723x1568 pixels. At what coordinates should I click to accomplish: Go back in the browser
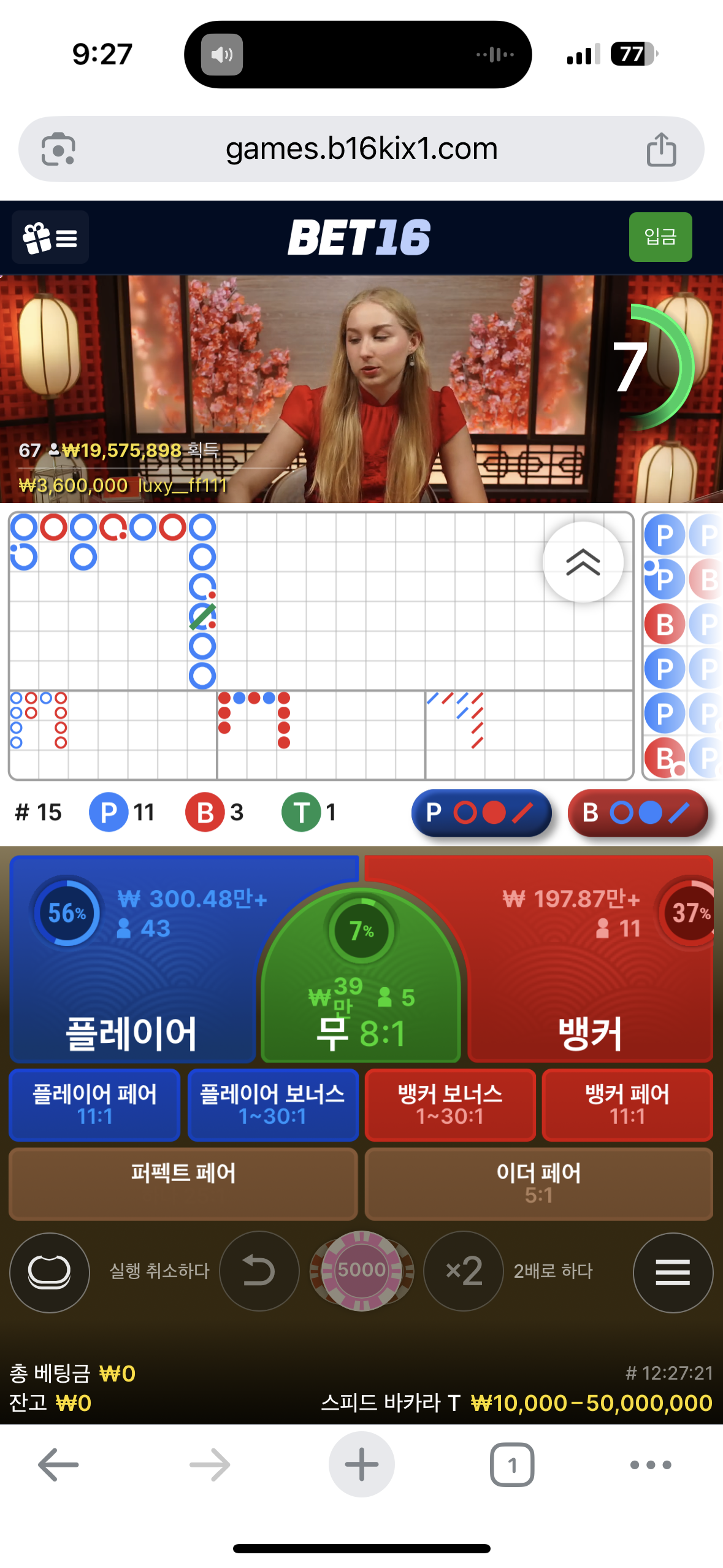58,1465
